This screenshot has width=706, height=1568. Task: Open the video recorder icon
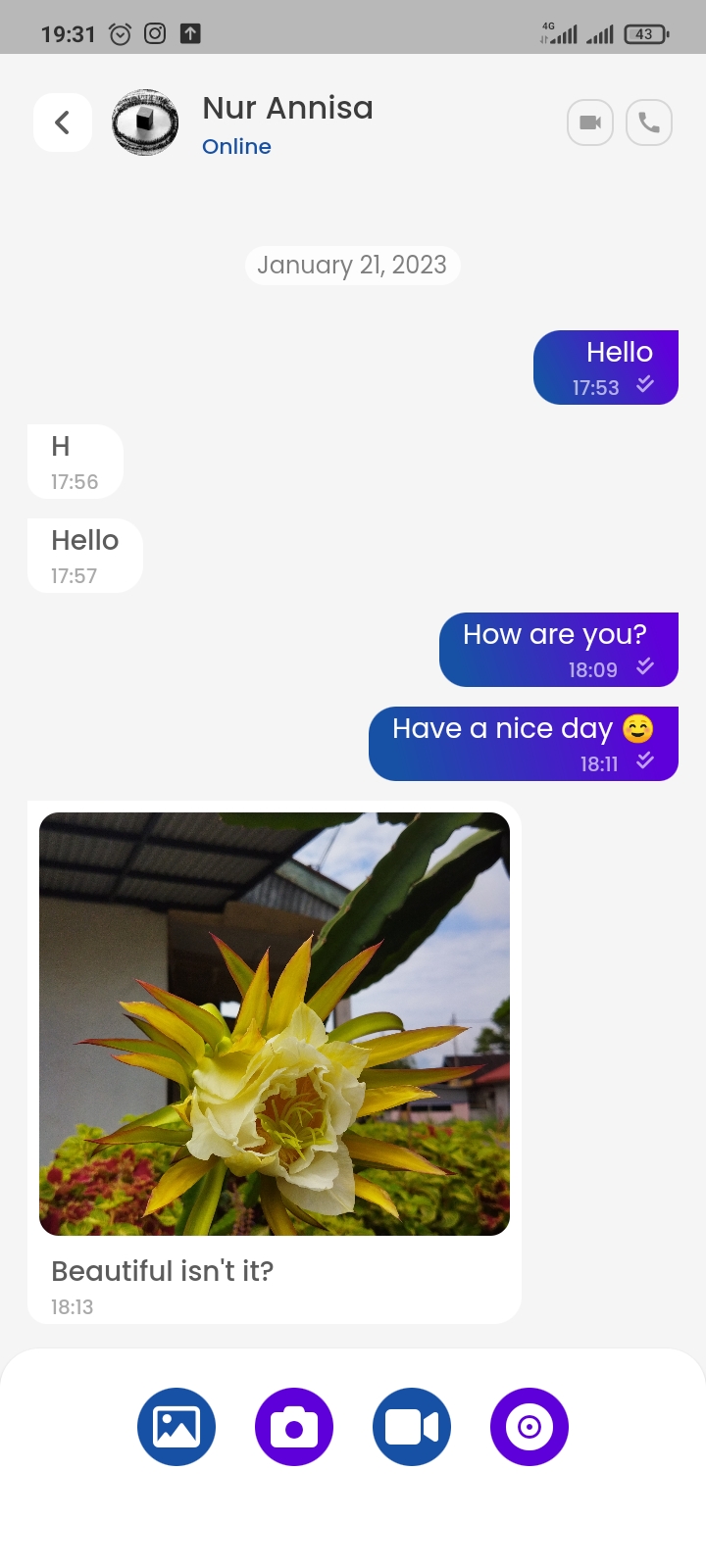(412, 1427)
